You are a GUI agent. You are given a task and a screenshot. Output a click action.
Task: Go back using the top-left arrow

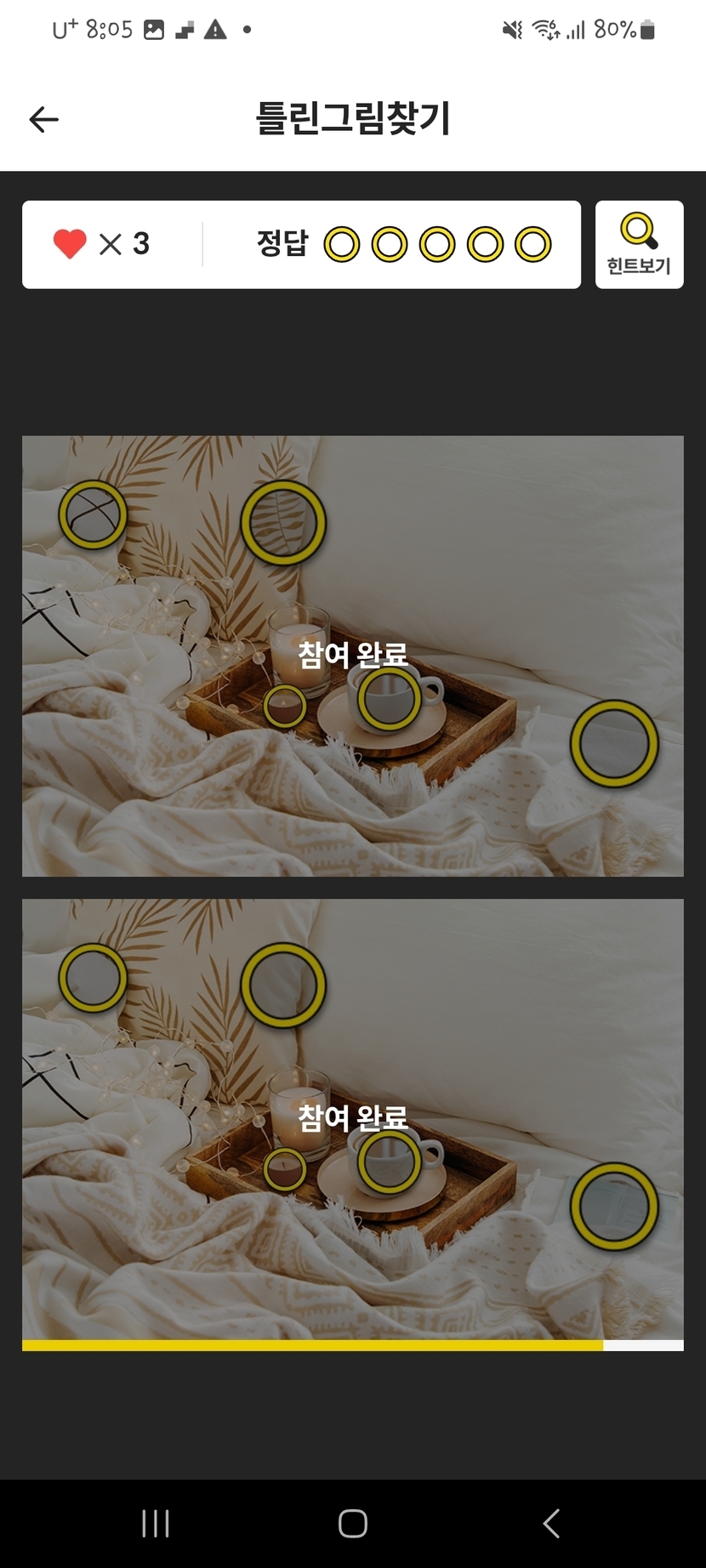click(44, 120)
